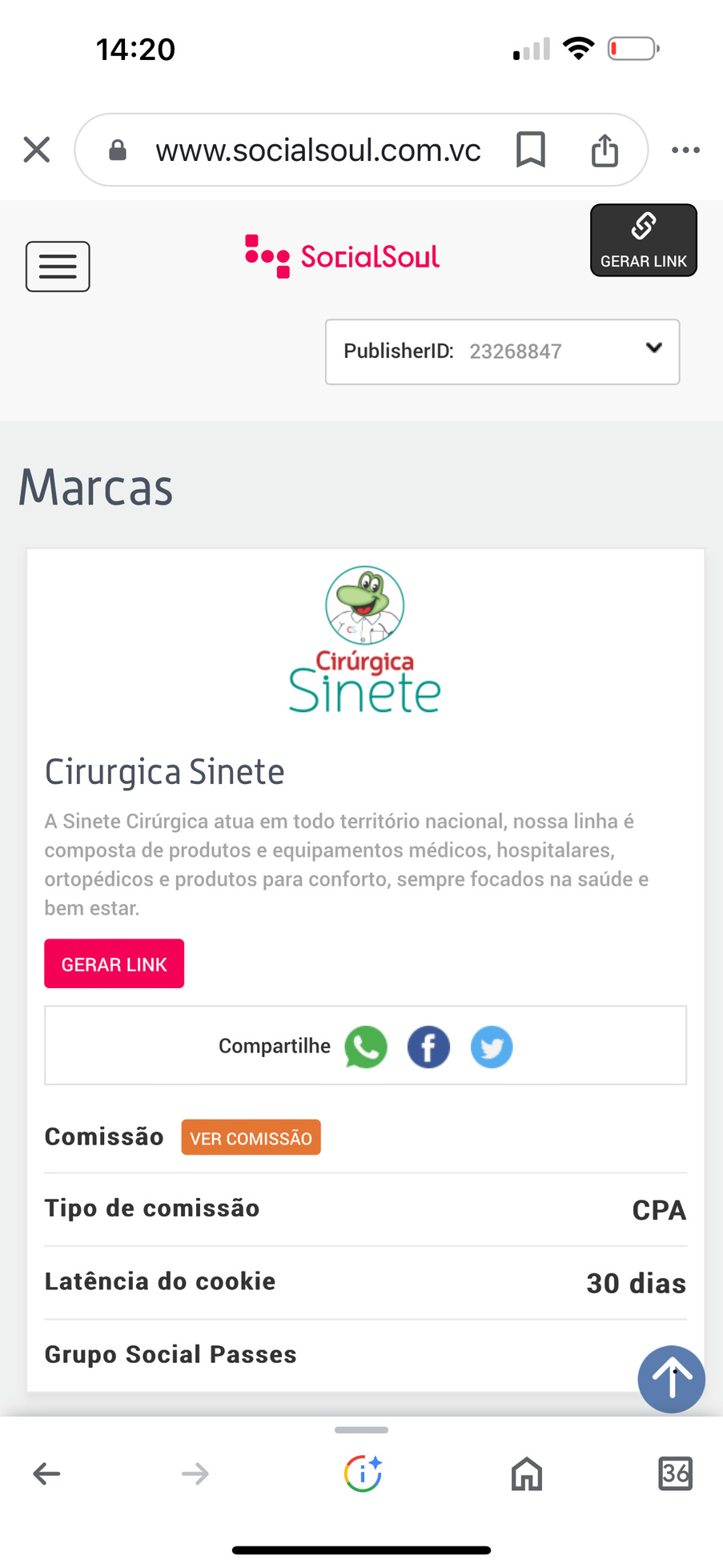Jump back to top with the arrow button
The height and width of the screenshot is (1568, 723).
[x=671, y=1379]
